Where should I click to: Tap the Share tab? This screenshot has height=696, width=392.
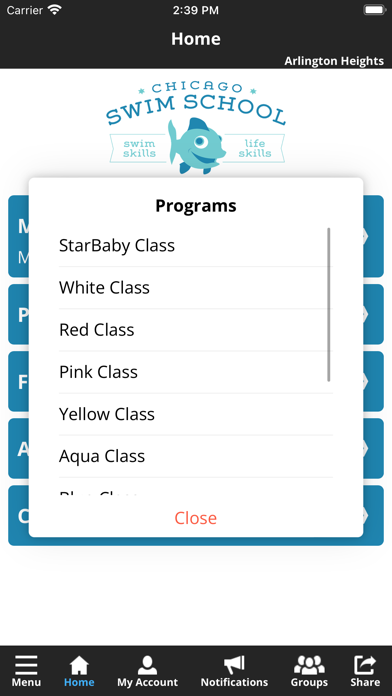[x=365, y=672]
